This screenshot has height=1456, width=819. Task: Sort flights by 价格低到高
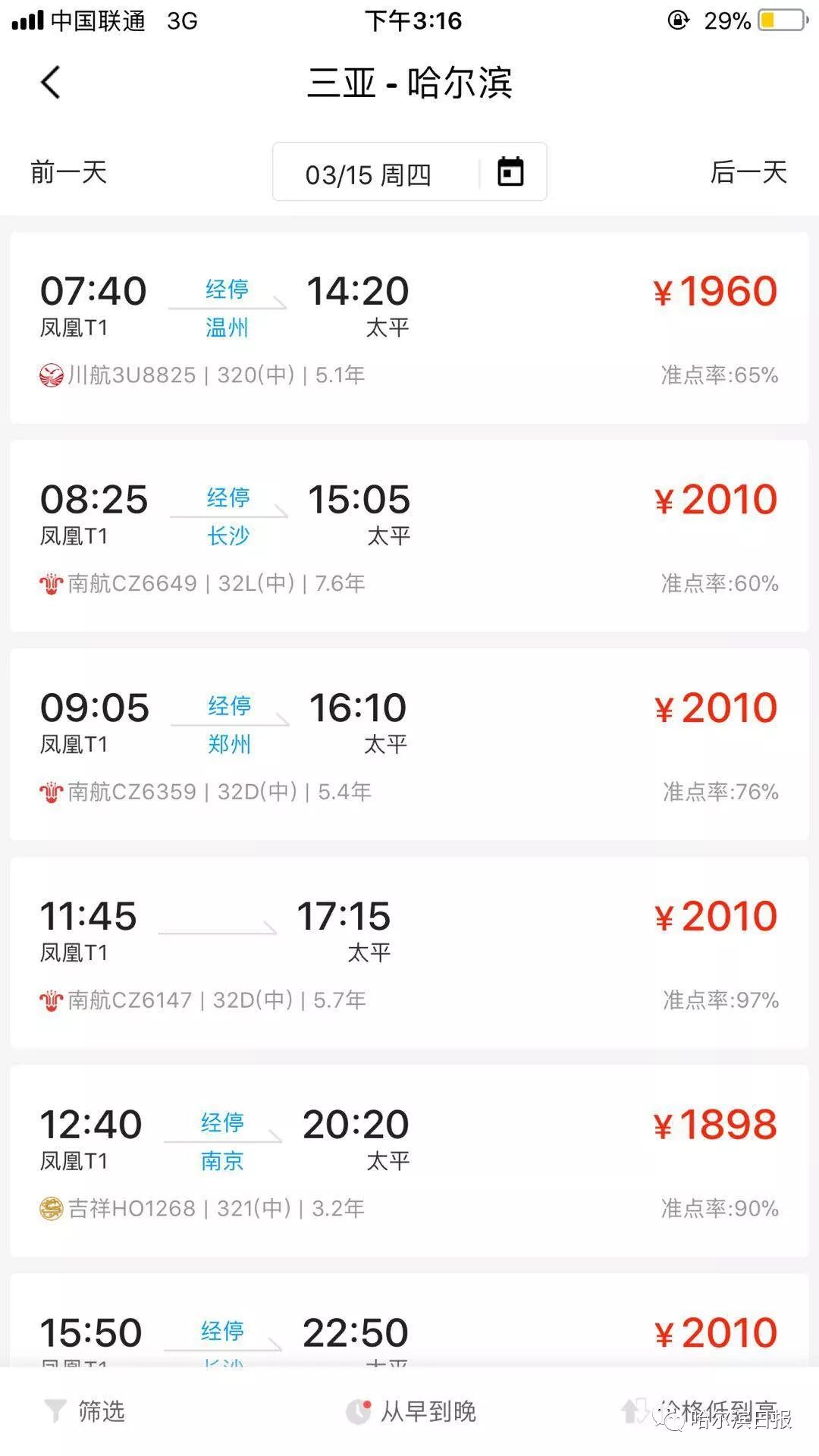coord(701,1411)
